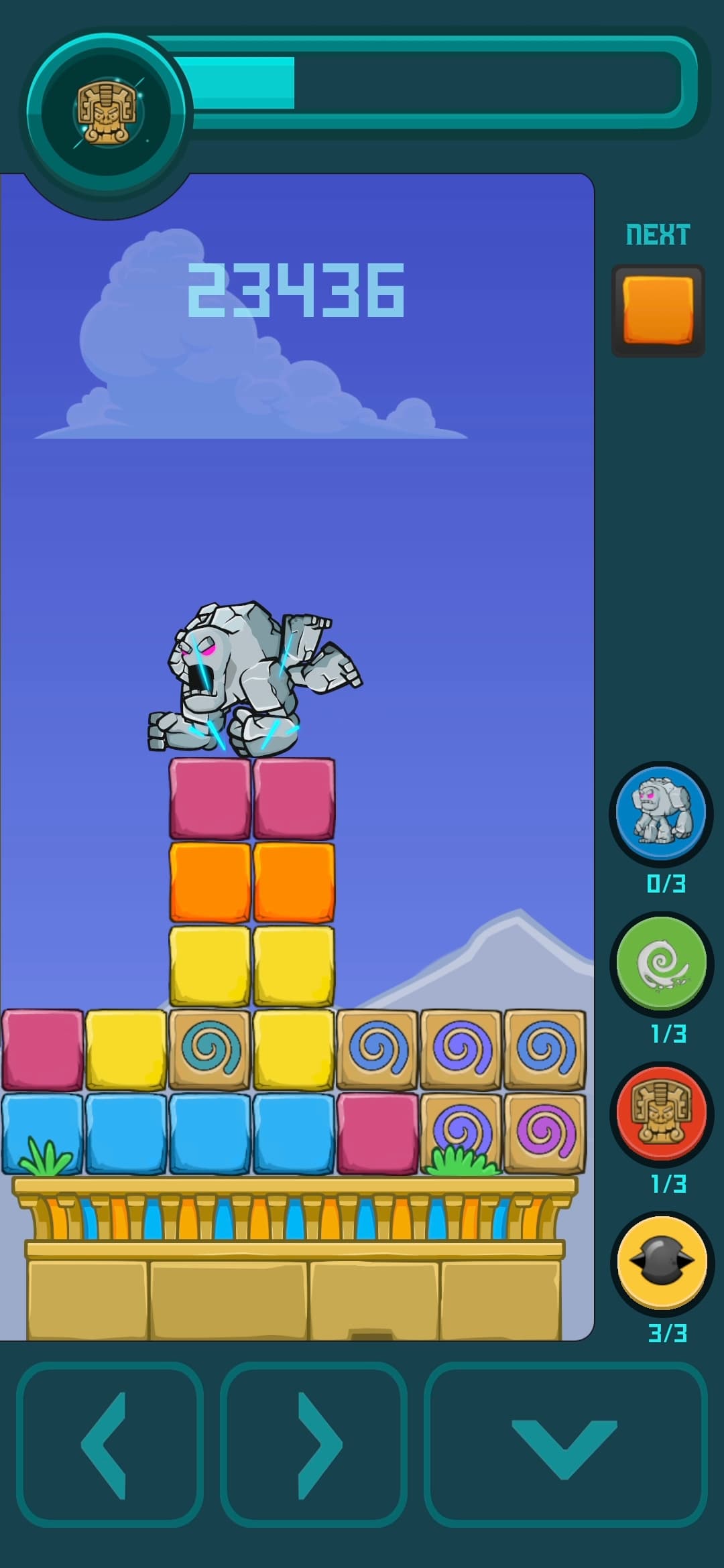Viewport: 724px width, 1568px height.
Task: Activate the stone golem power-up
Action: tap(661, 812)
